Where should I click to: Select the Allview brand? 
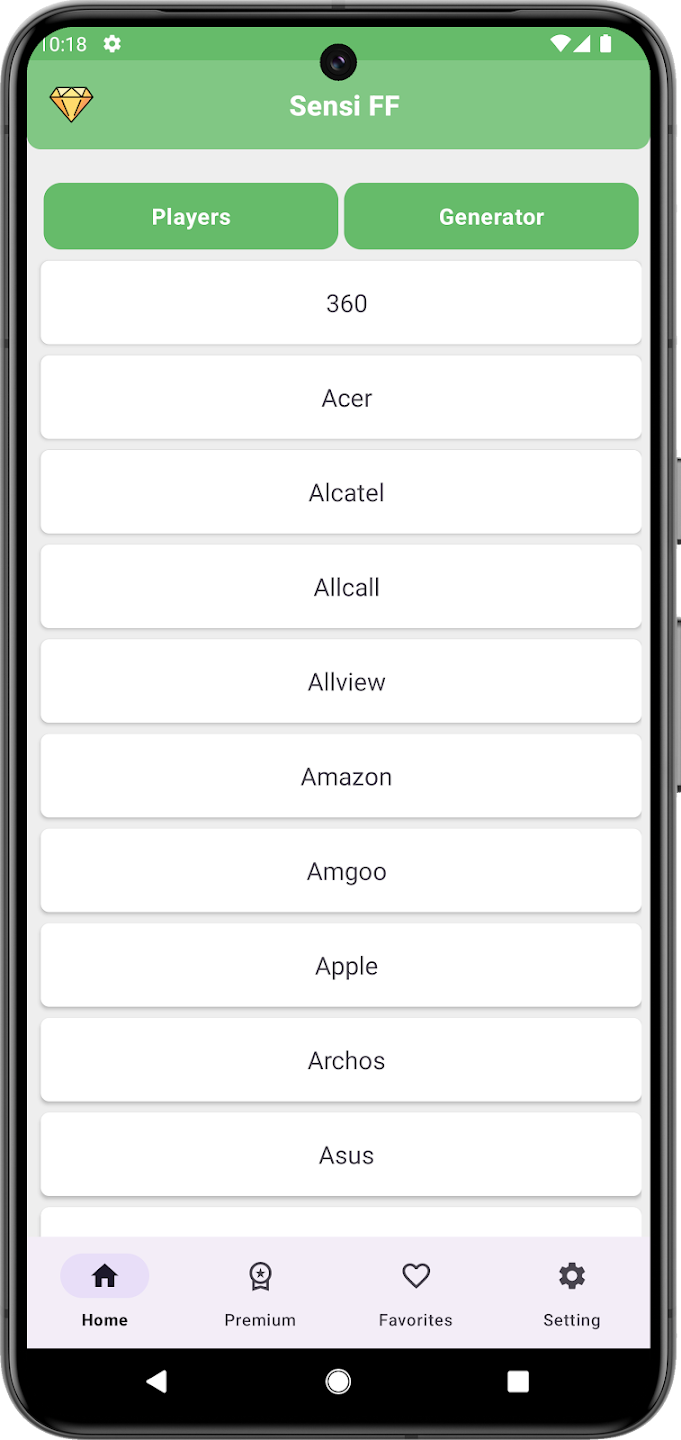[341, 682]
